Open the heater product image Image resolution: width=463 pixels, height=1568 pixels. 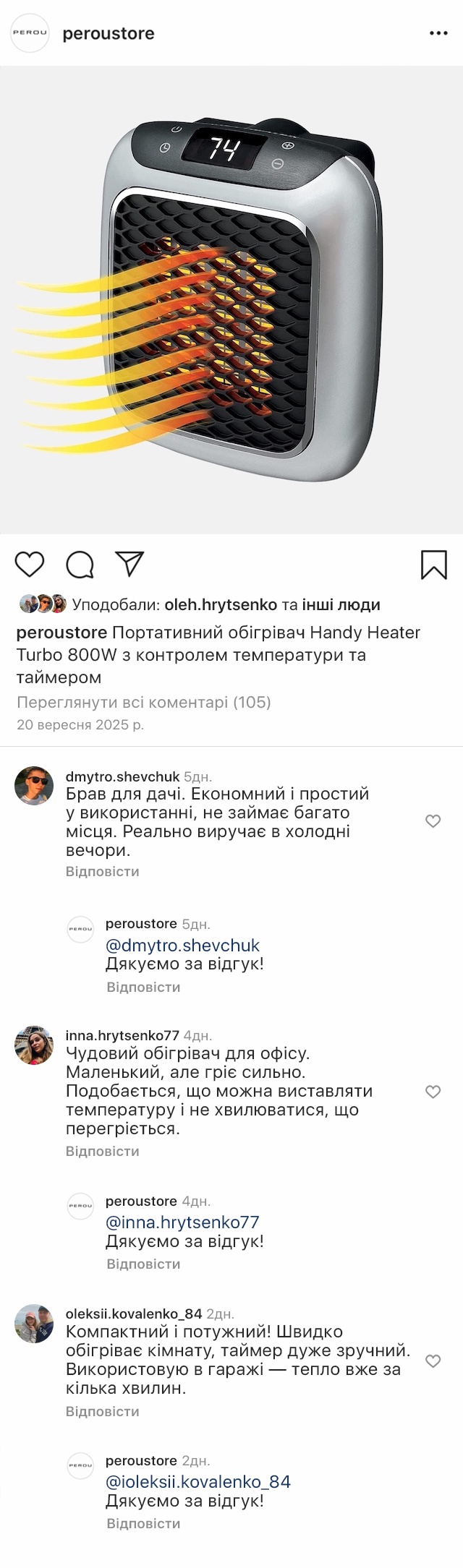click(x=231, y=300)
